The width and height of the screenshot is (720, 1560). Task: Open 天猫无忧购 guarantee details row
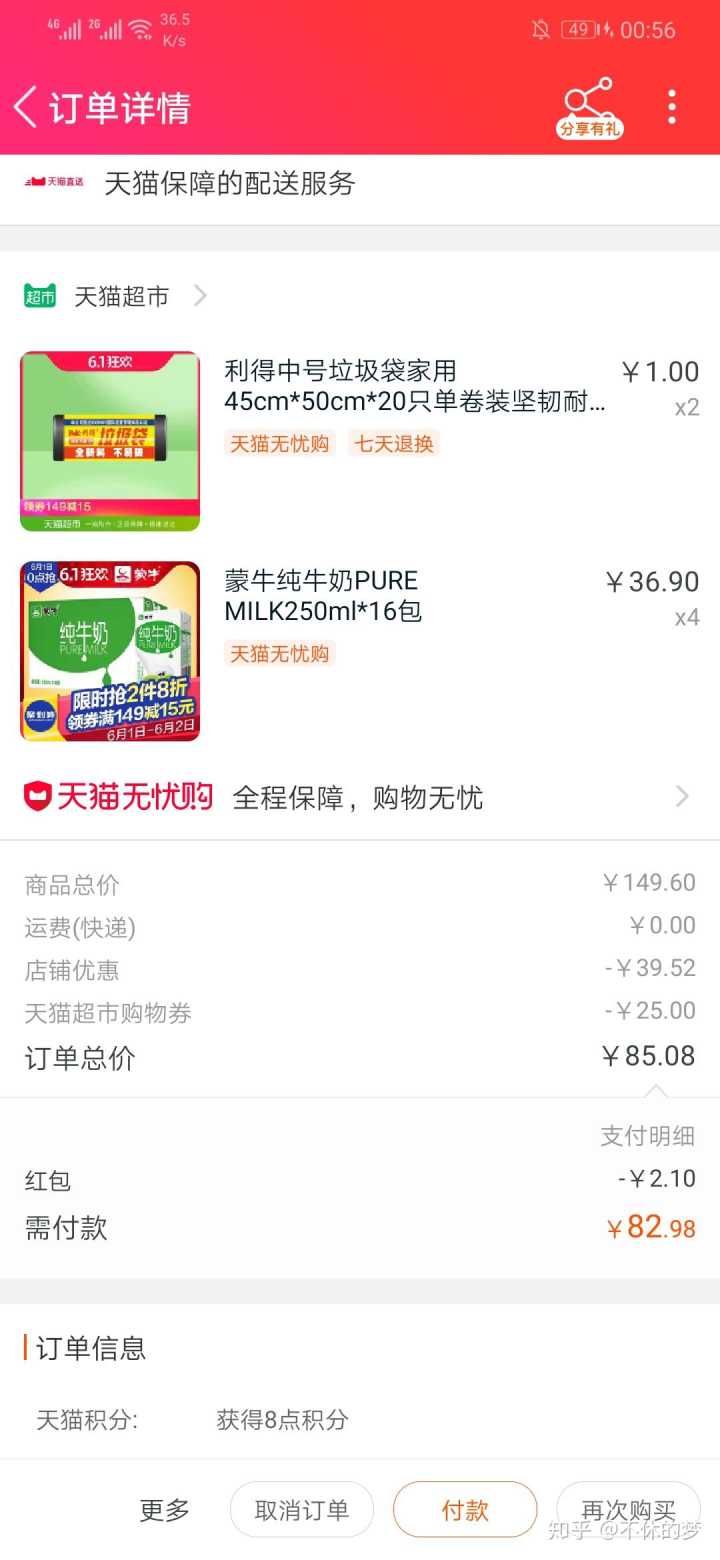point(360,797)
